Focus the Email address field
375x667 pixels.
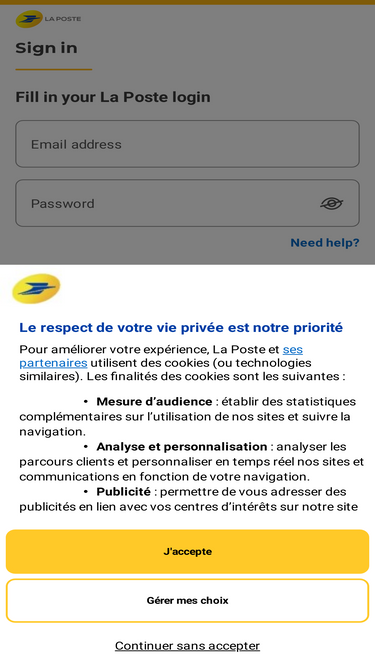coord(188,144)
